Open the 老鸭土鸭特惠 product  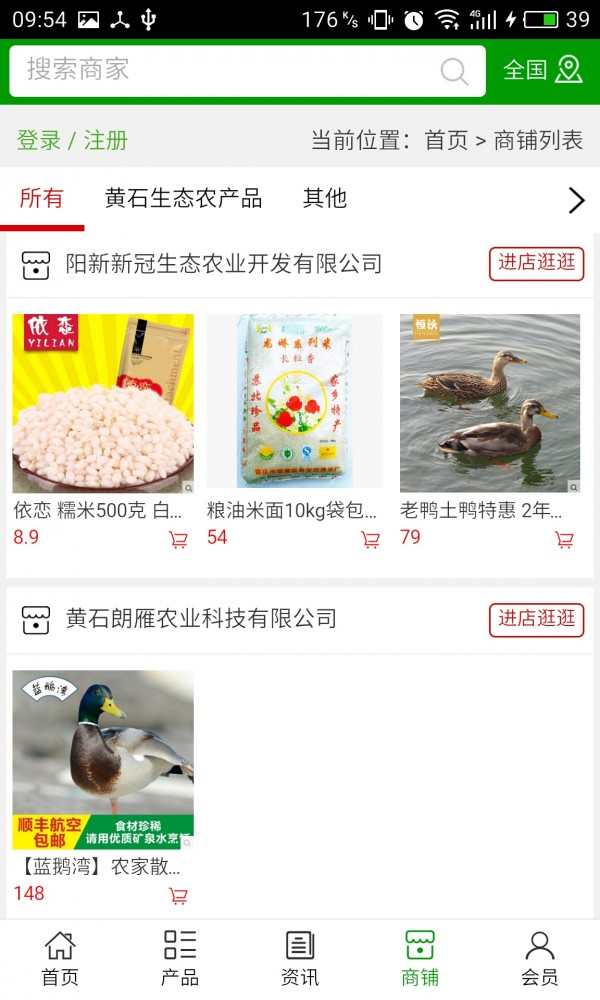click(x=490, y=404)
